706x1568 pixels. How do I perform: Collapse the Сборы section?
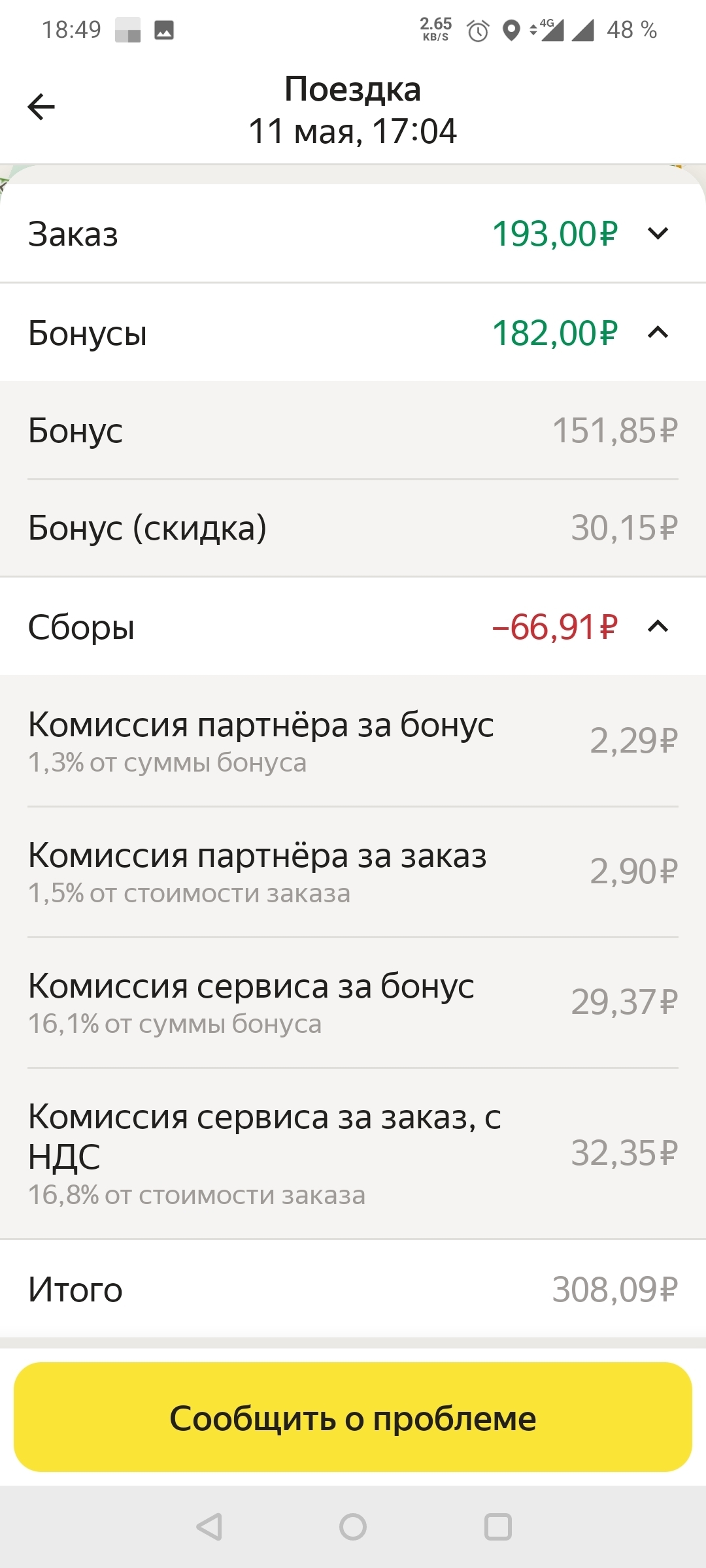click(x=658, y=627)
